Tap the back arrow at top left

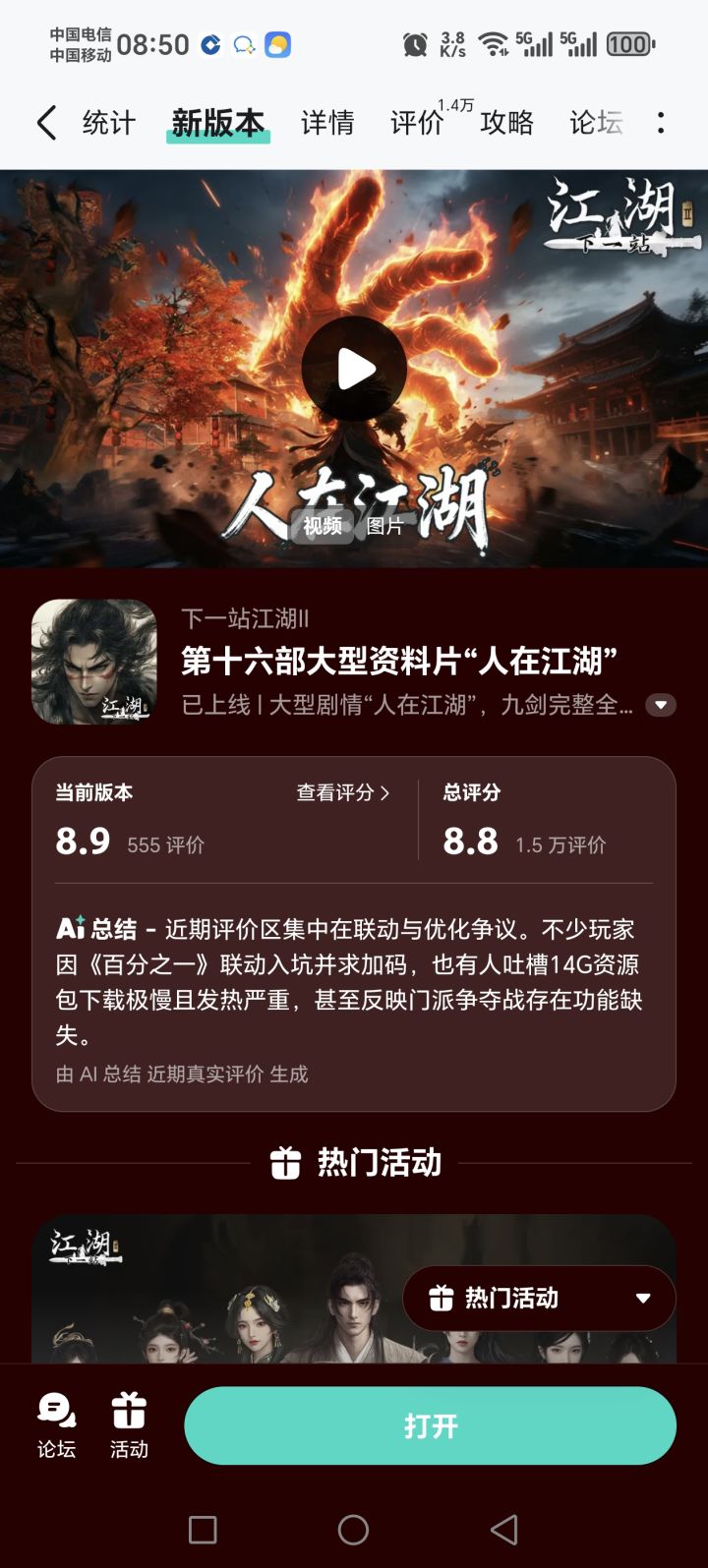(x=45, y=121)
